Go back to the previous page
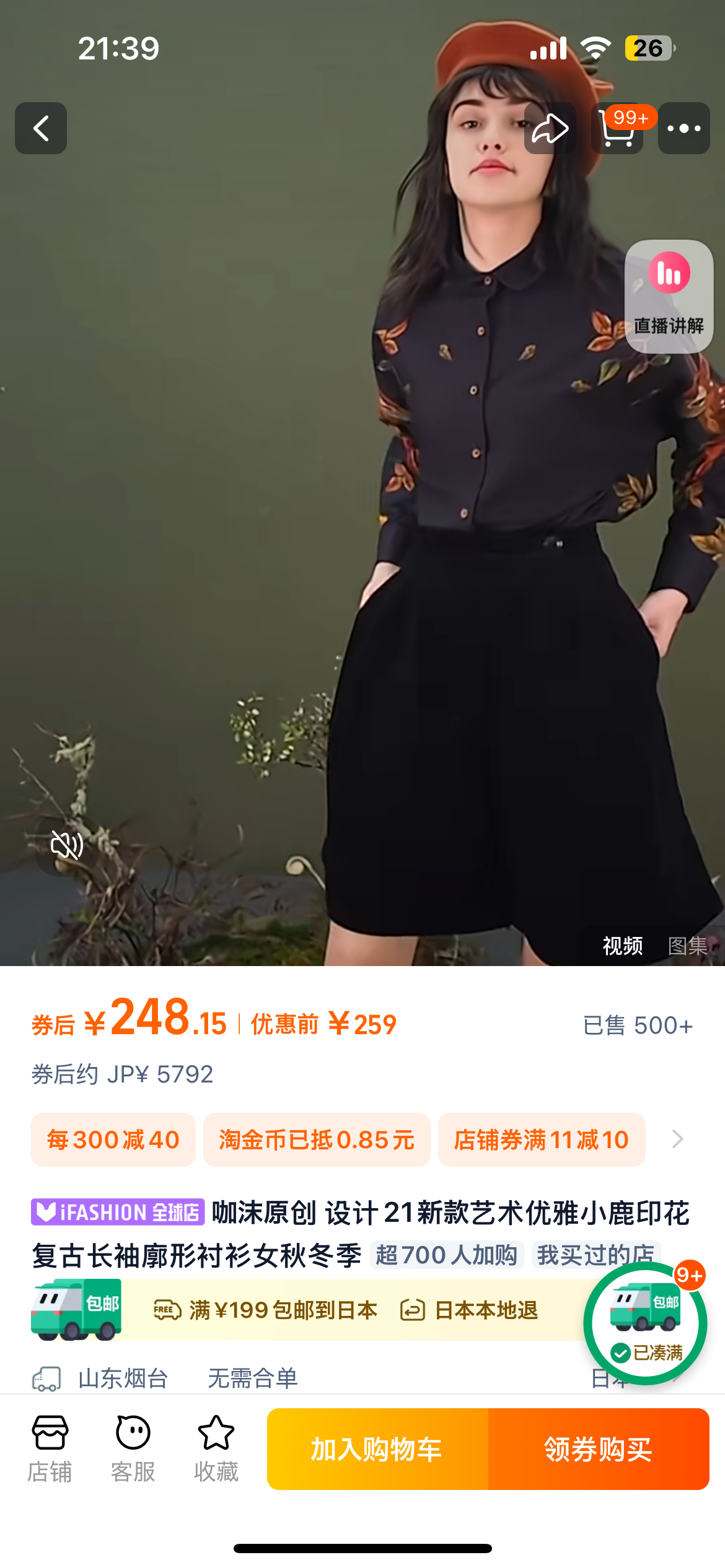This screenshot has width=725, height=1568. click(x=41, y=128)
